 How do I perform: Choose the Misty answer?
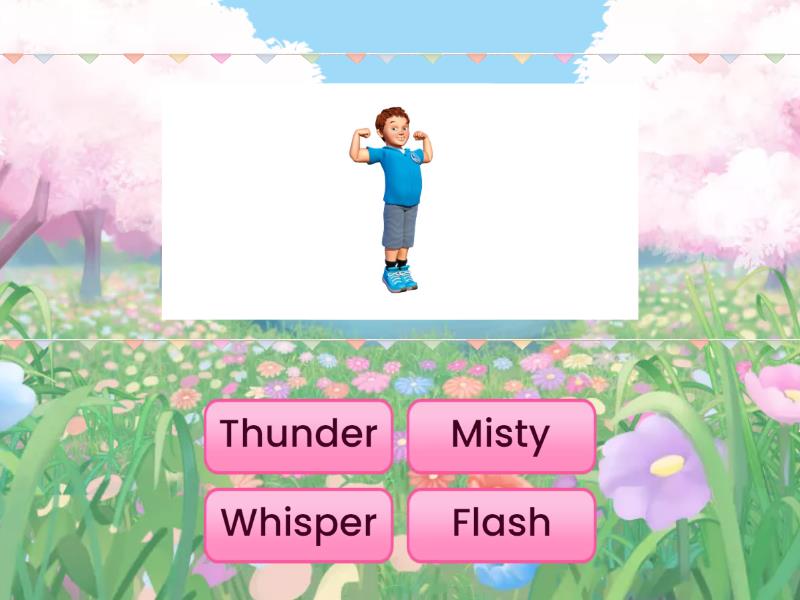point(501,436)
